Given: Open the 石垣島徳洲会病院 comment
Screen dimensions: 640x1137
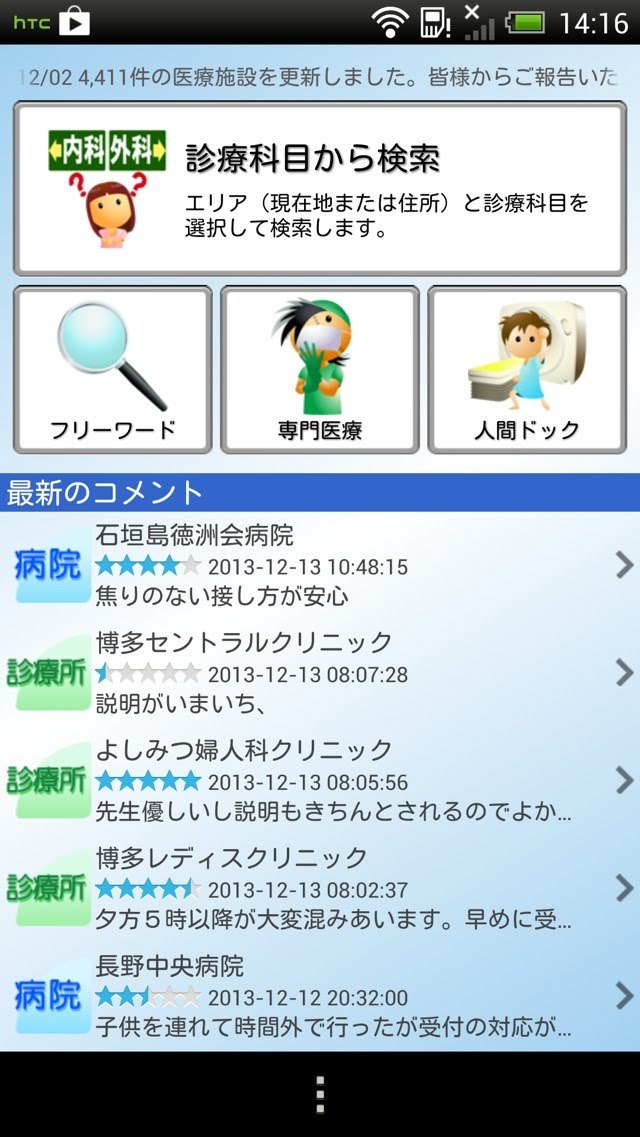Looking at the screenshot, I should [320, 566].
